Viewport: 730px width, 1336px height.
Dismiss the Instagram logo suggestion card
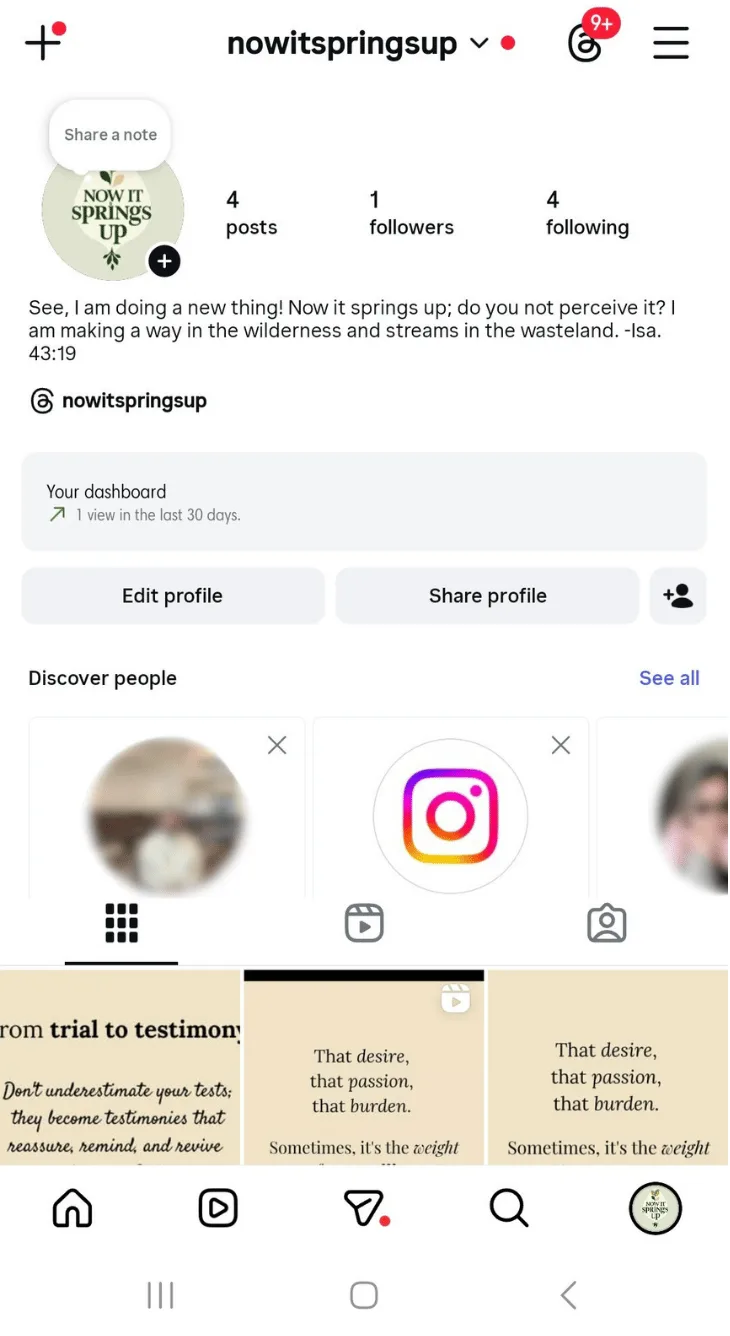(561, 745)
